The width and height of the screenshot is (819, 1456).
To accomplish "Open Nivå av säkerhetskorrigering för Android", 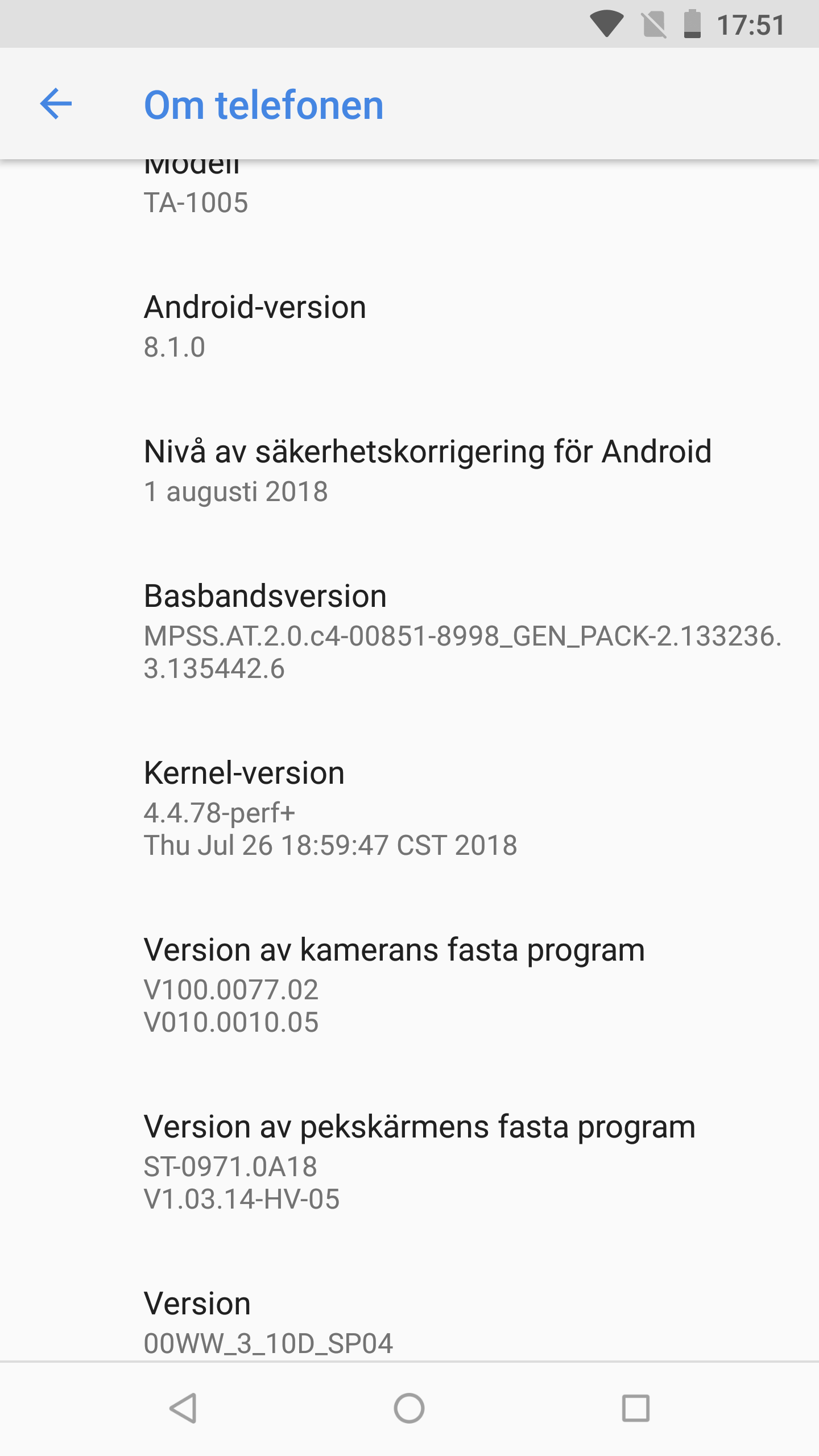I will click(x=409, y=471).
